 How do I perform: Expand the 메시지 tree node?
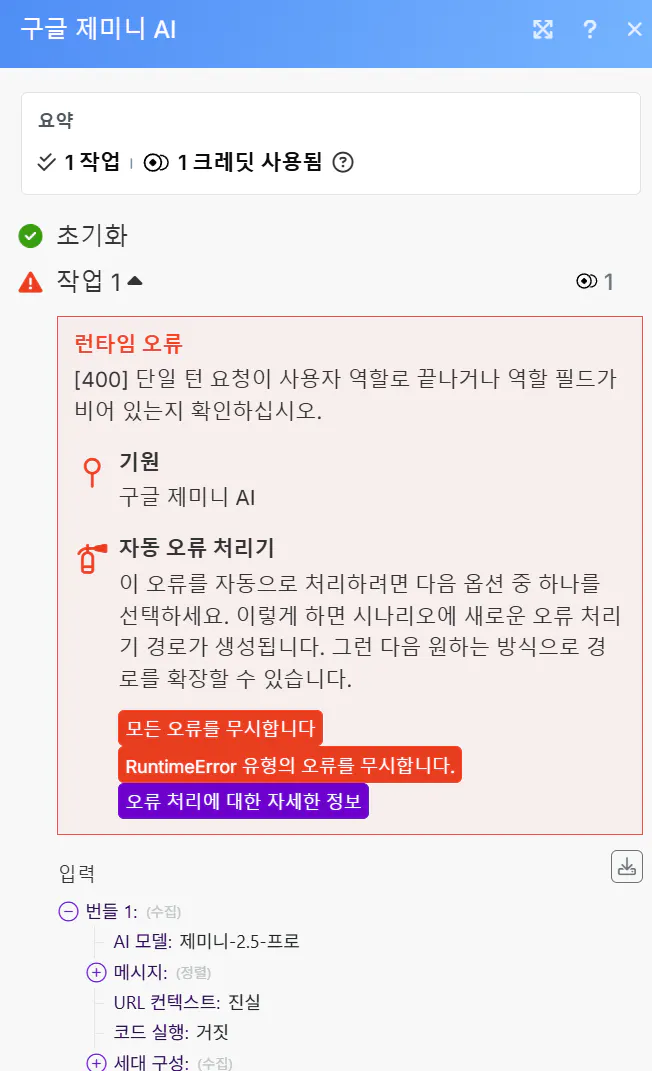click(x=96, y=971)
